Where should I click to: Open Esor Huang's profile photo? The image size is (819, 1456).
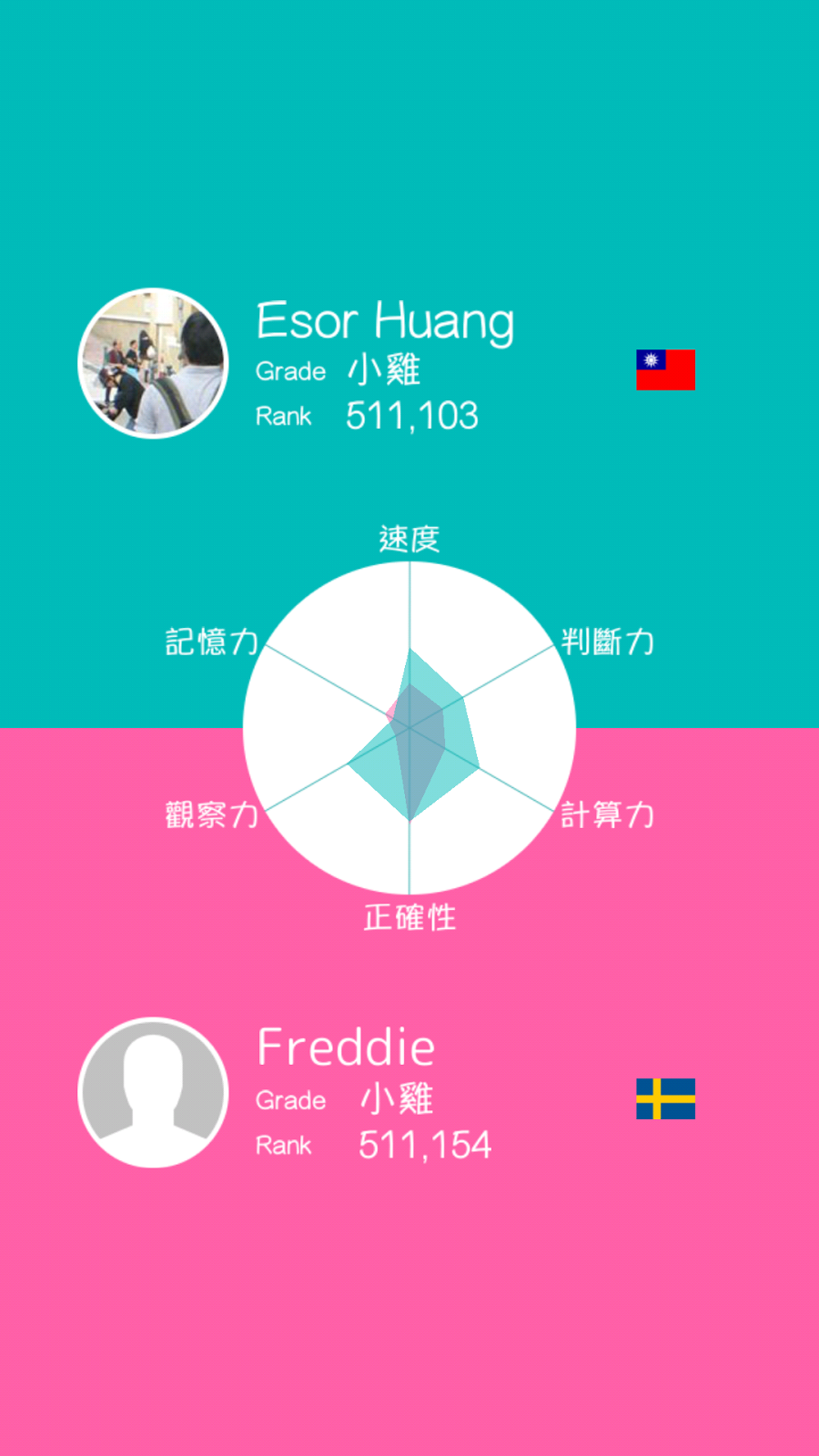tap(153, 363)
